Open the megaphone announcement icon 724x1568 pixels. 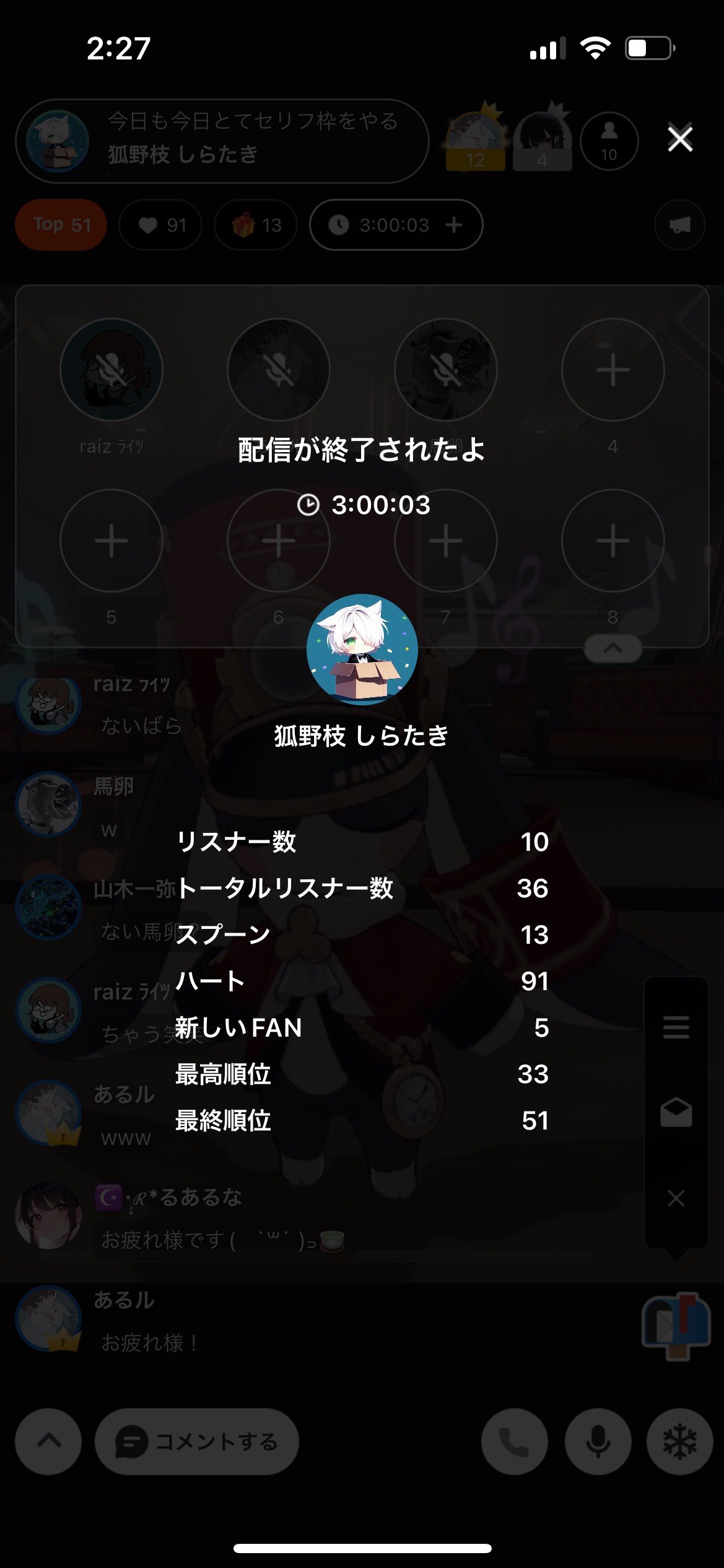tap(679, 225)
